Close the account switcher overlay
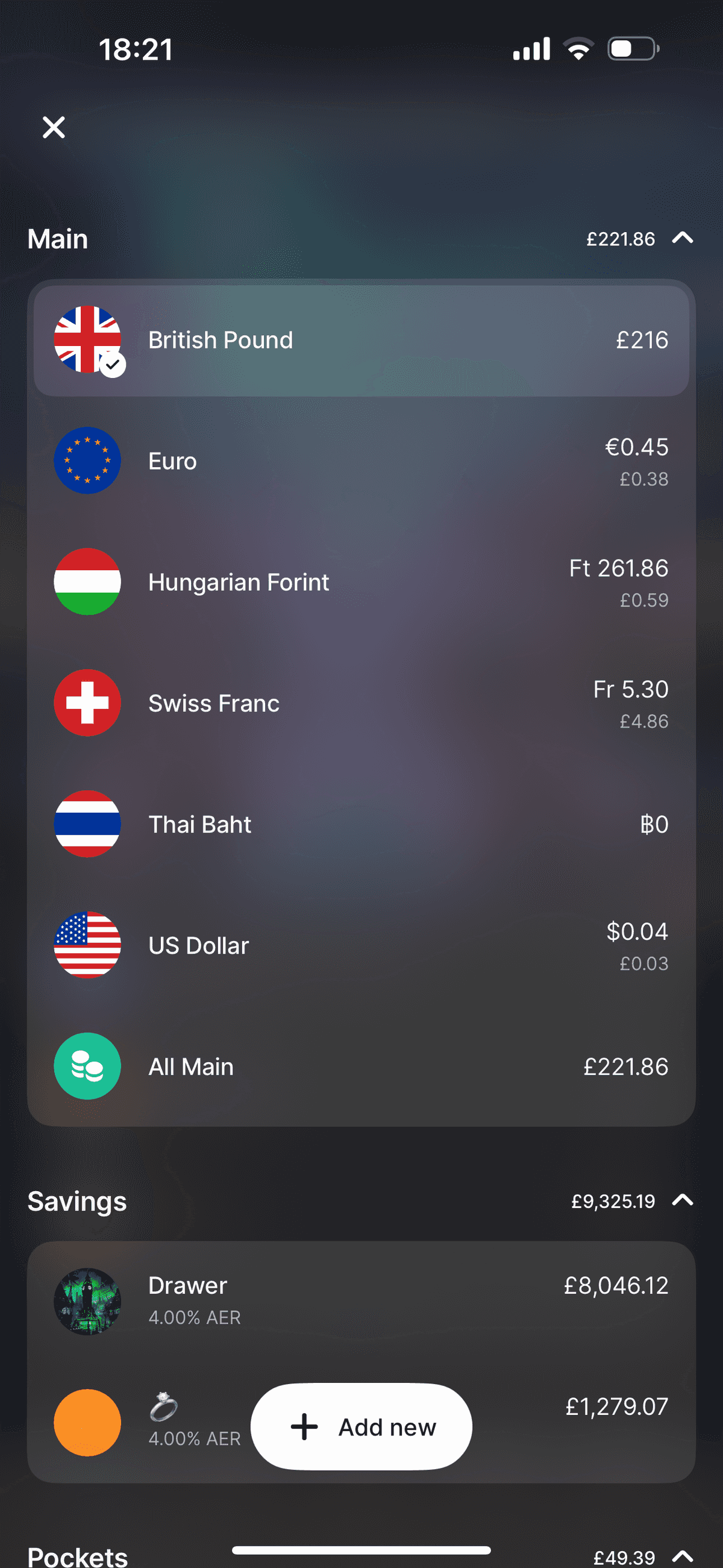The height and width of the screenshot is (1568, 723). point(53,127)
